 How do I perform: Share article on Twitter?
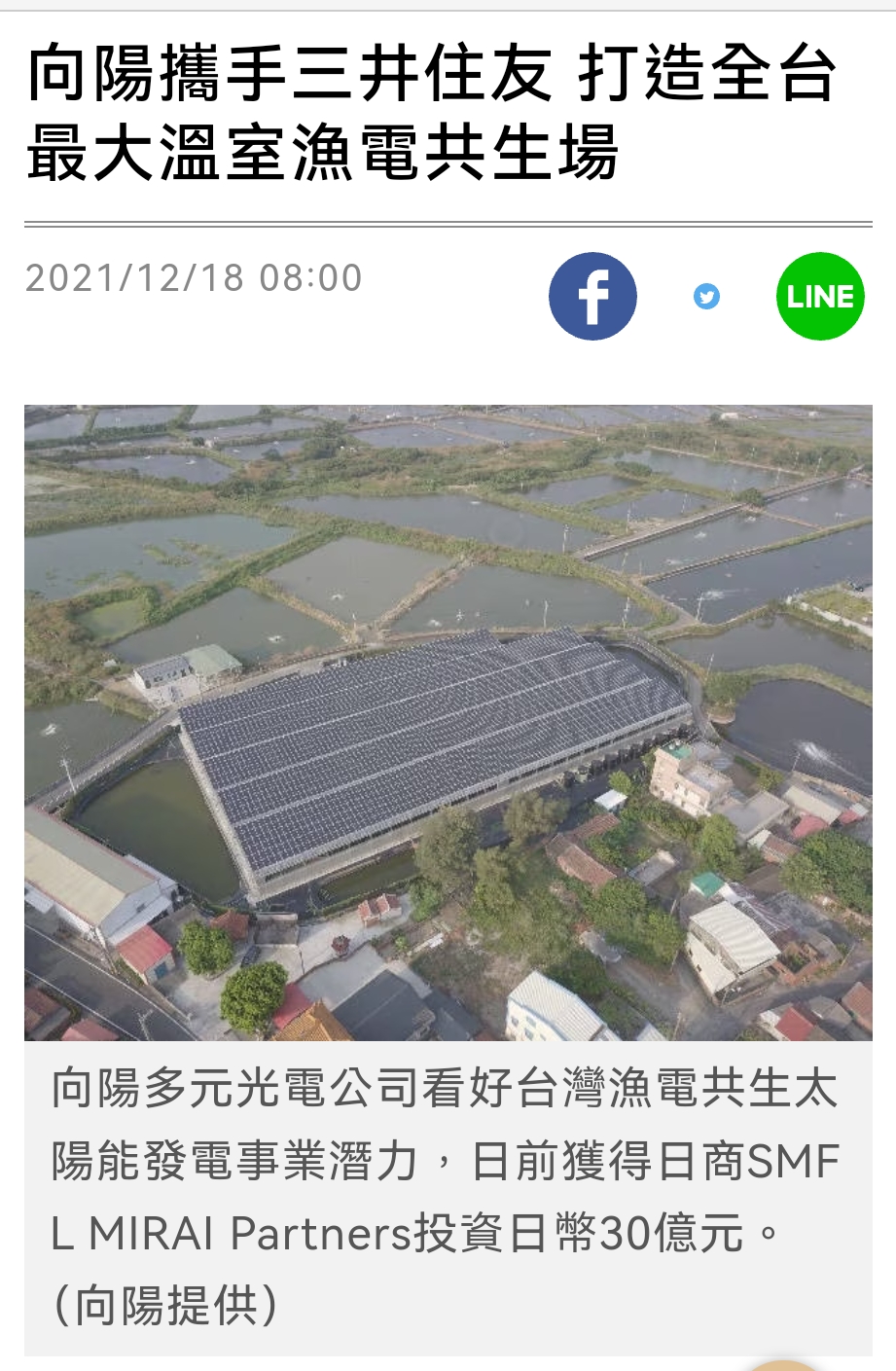click(x=706, y=297)
